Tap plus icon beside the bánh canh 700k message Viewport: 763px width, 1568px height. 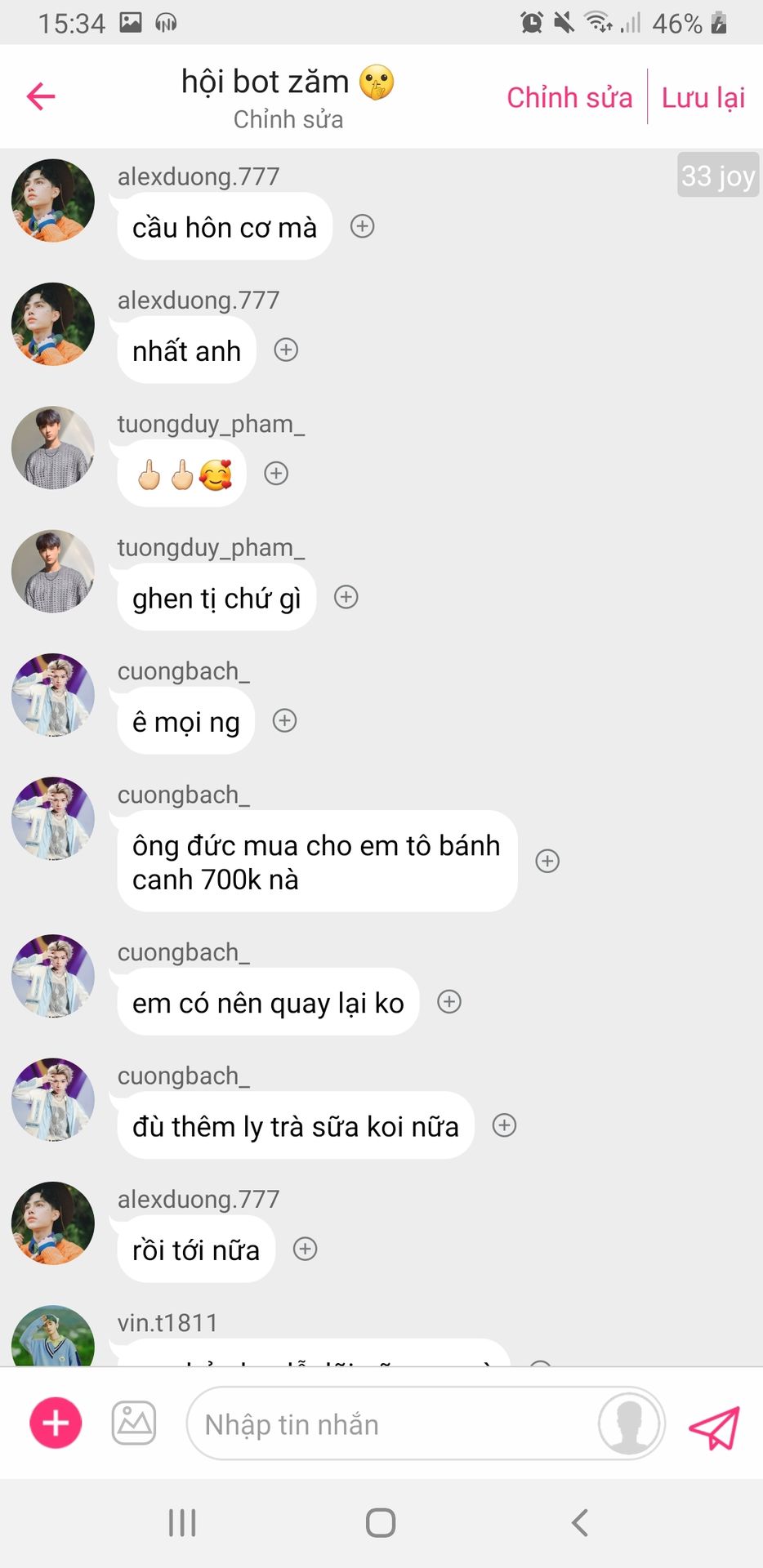[x=547, y=861]
